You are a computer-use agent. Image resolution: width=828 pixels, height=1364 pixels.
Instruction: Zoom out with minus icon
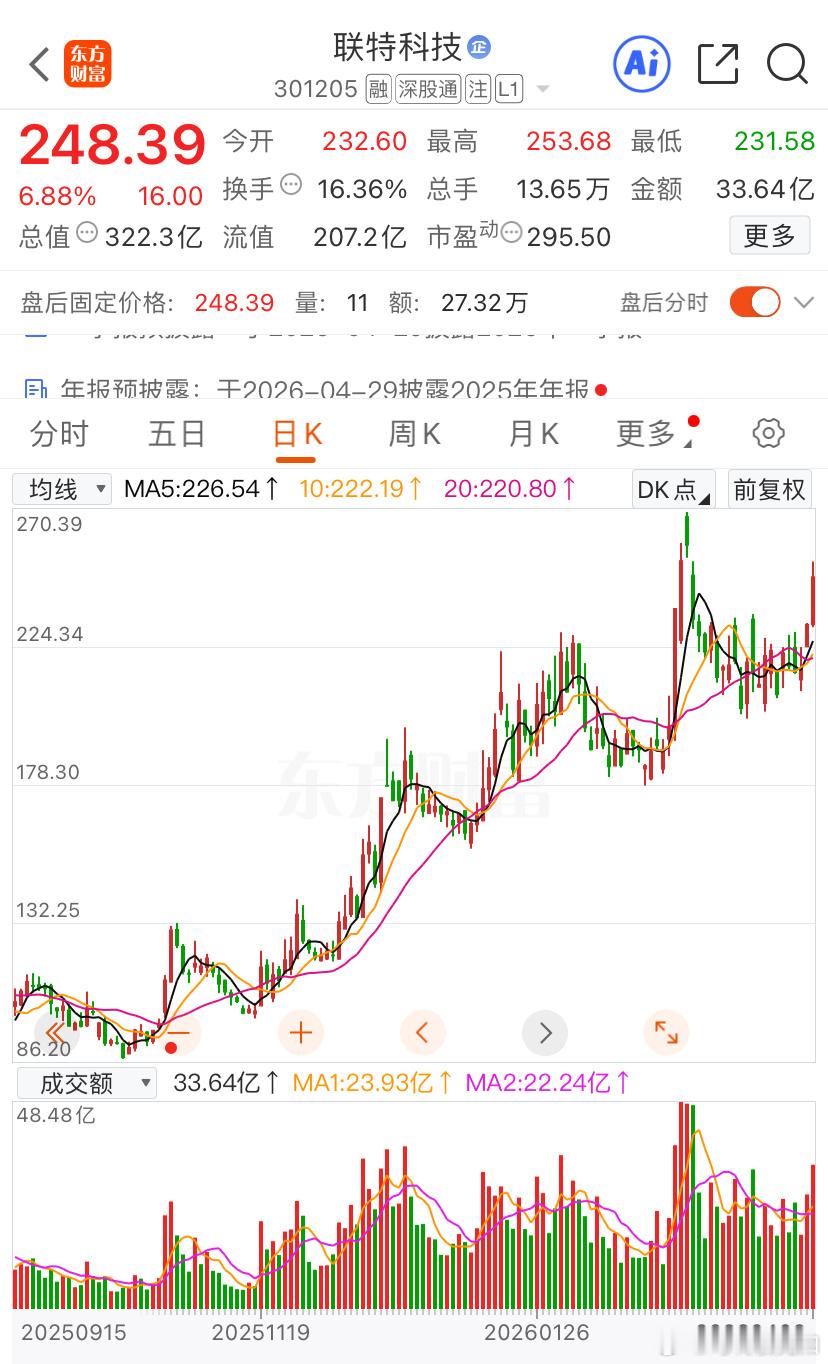[x=179, y=1032]
